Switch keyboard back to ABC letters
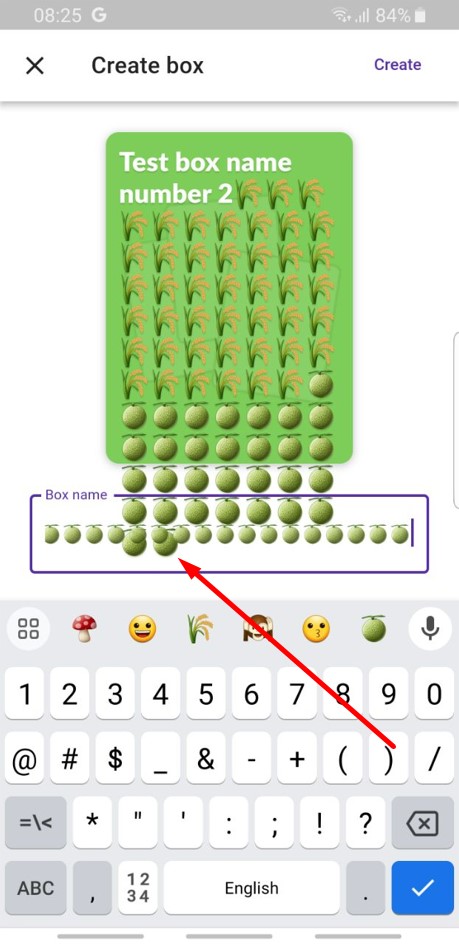This screenshot has height=944, width=459. pos(36,887)
